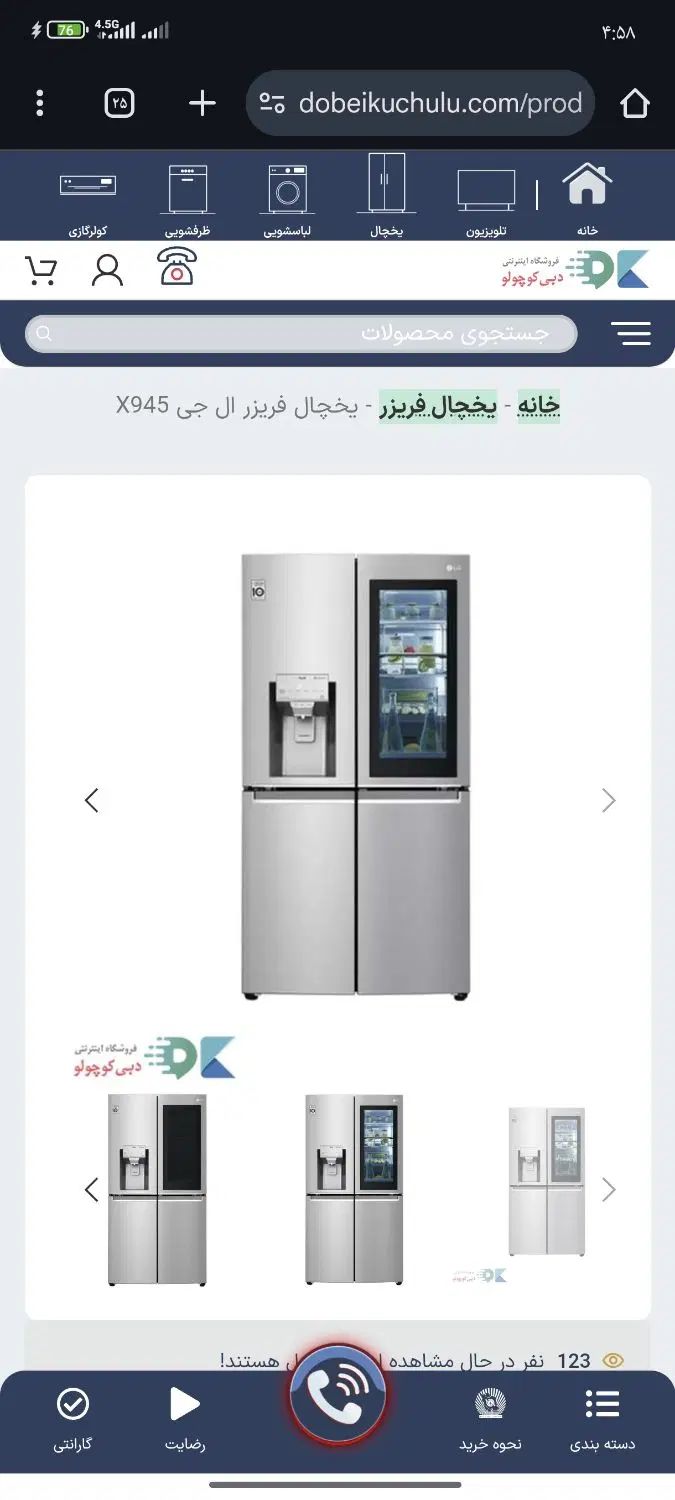675x1500 pixels.
Task: Open the یخچال category
Action: point(386,195)
